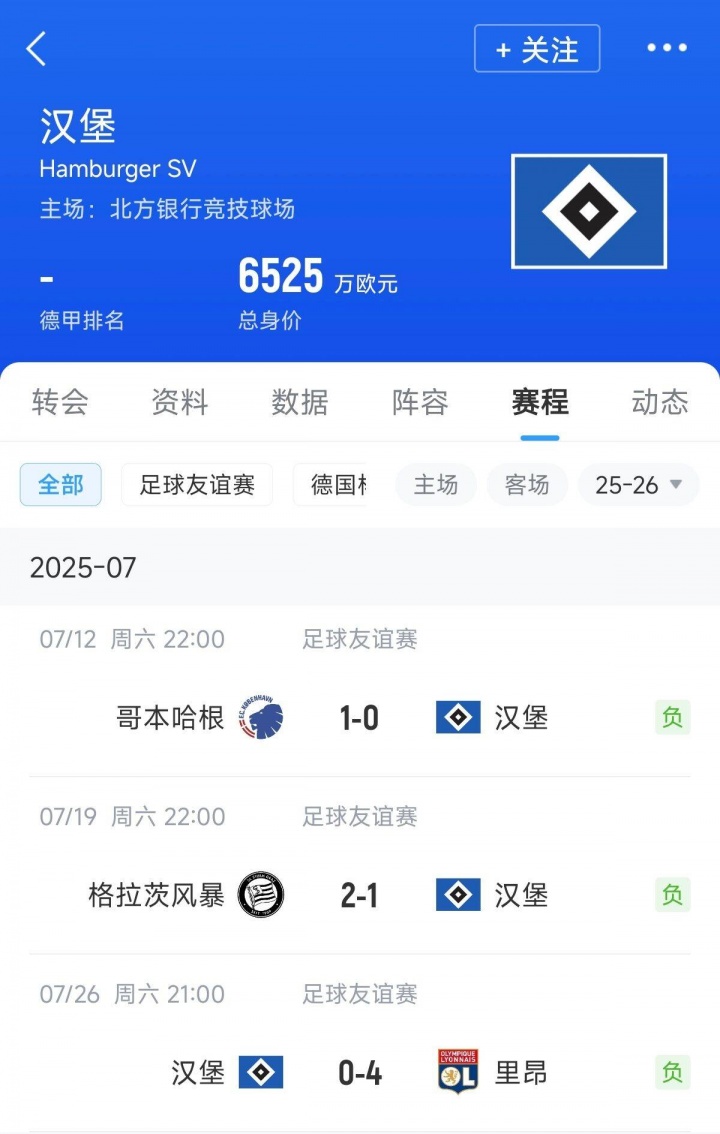Select the 足球友谊赛 friendly match filter
Viewport: 720px width, 1134px height.
click(196, 484)
